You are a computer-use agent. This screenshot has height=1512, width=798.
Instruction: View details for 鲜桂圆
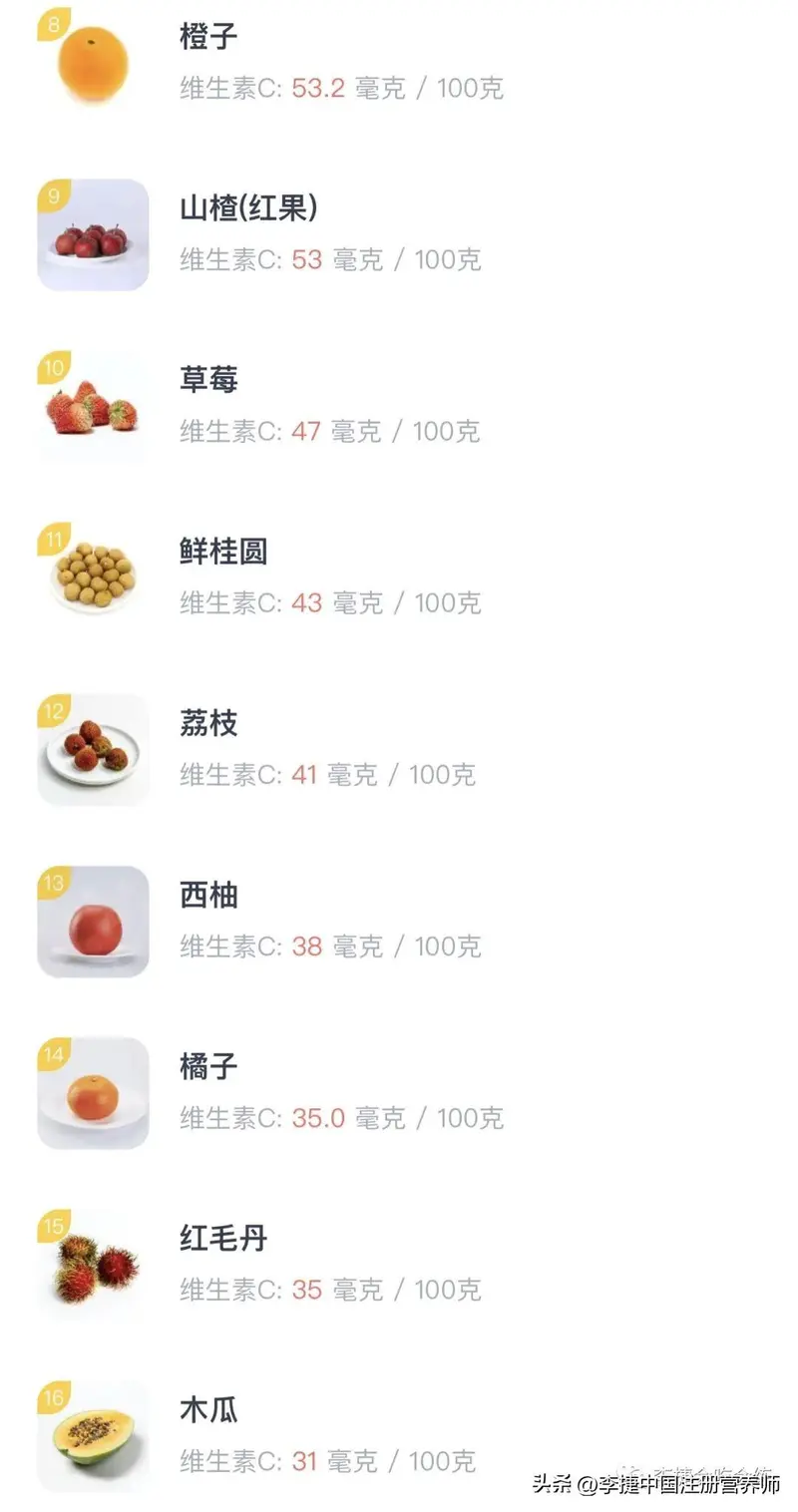(x=399, y=577)
